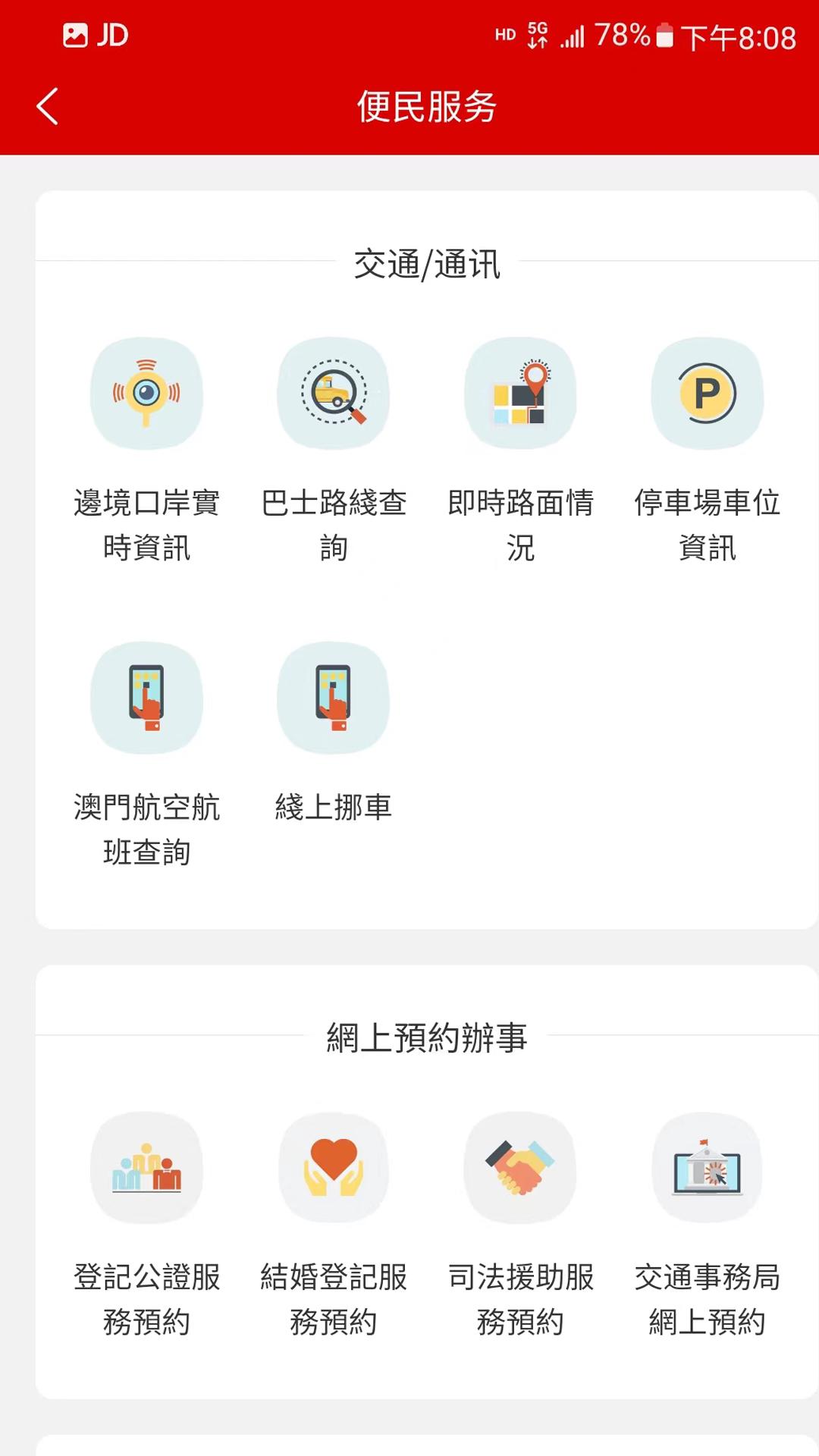Open 澳門航空航班查詢 flight query icon
The image size is (819, 1456).
click(x=146, y=698)
